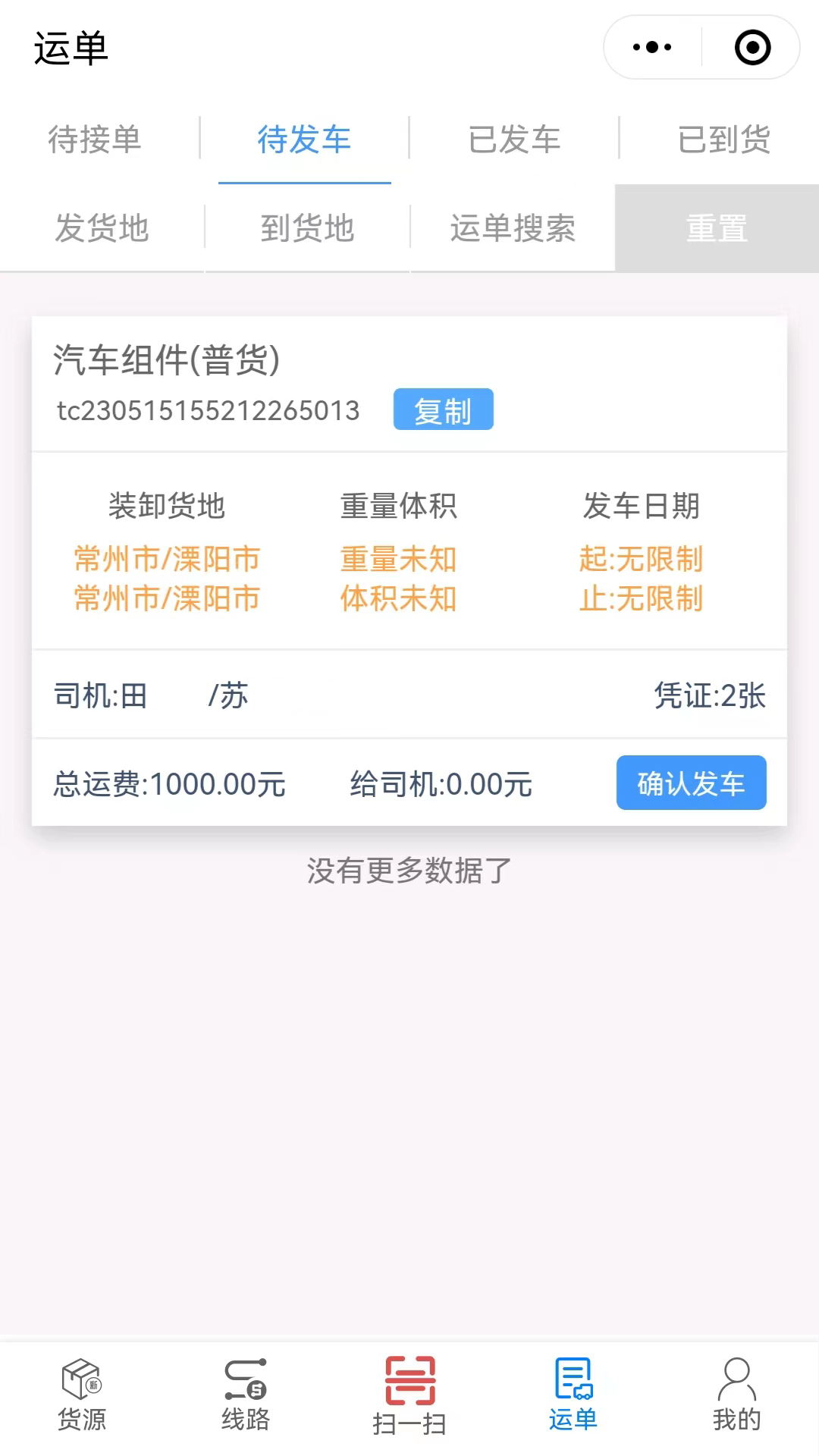Launch the 扫一扫 scanner

click(409, 1395)
